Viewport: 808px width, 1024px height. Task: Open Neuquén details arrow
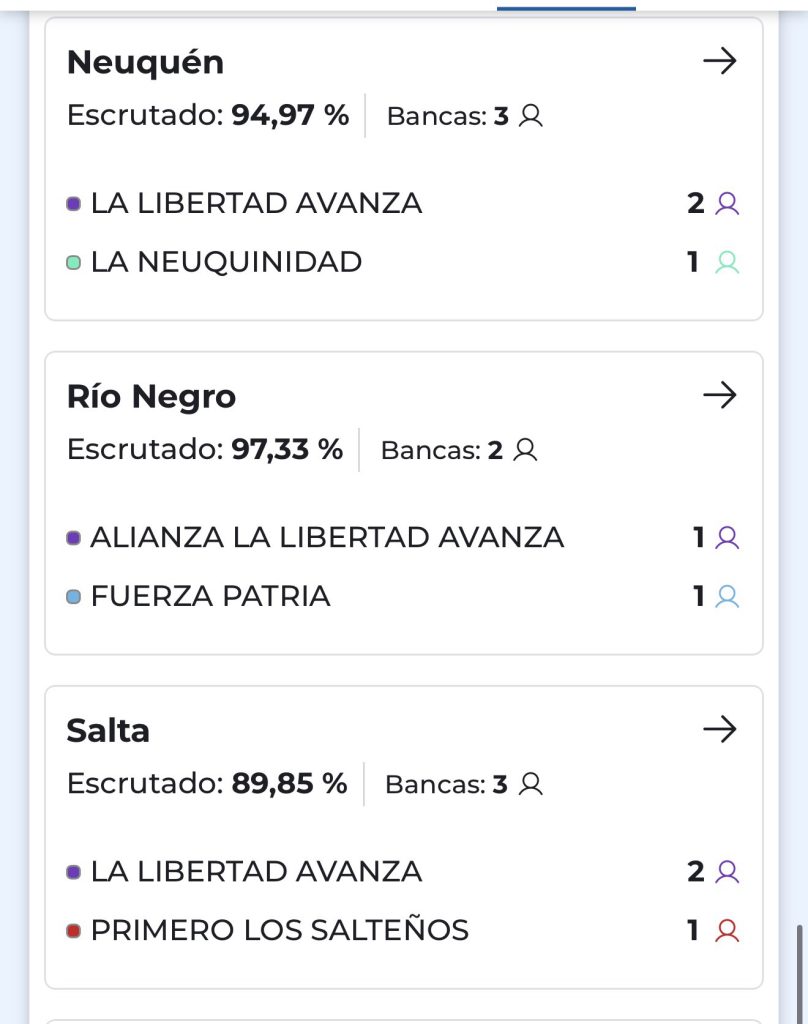pyautogui.click(x=719, y=62)
